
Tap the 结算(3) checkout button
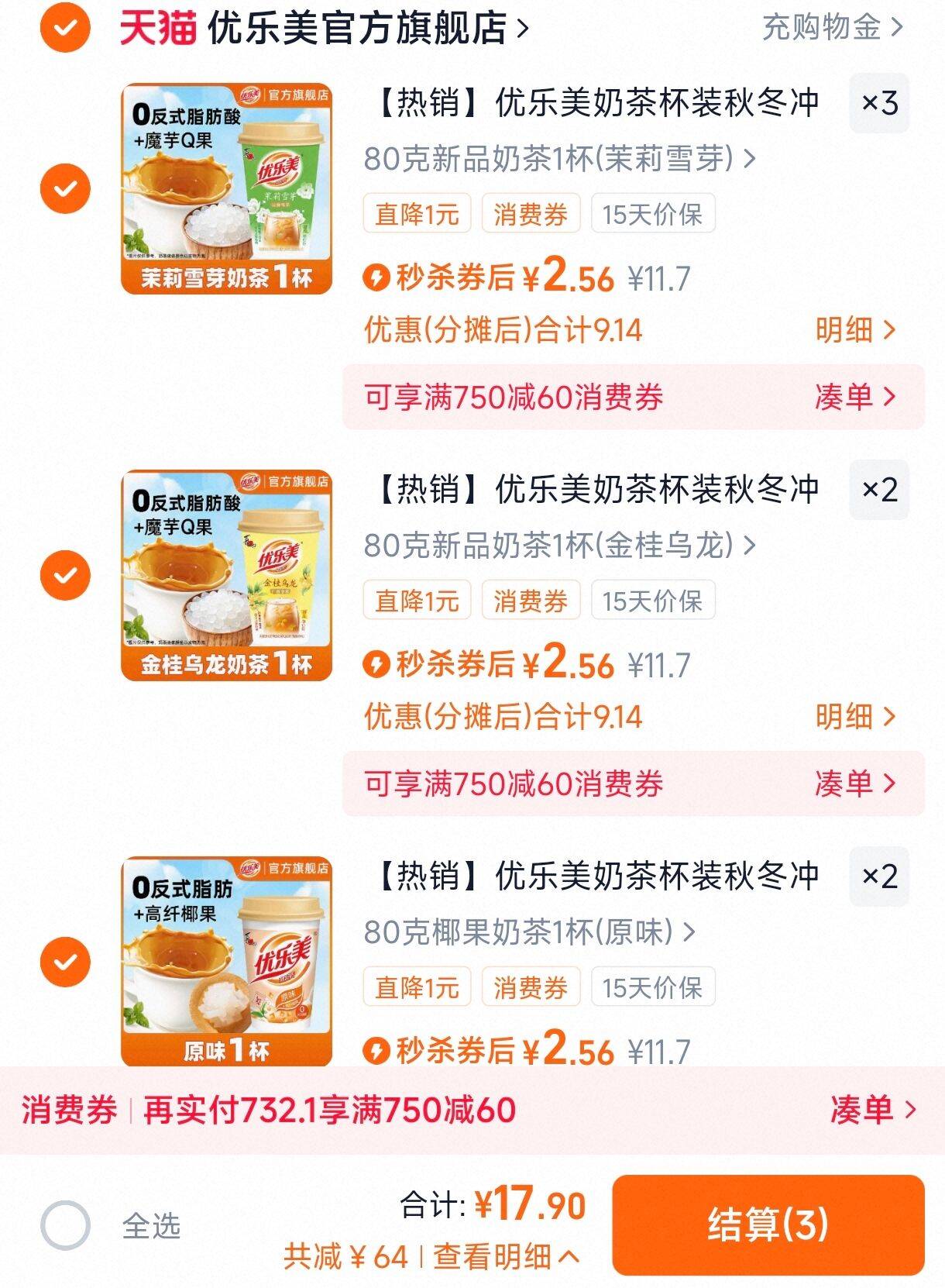[x=776, y=1221]
